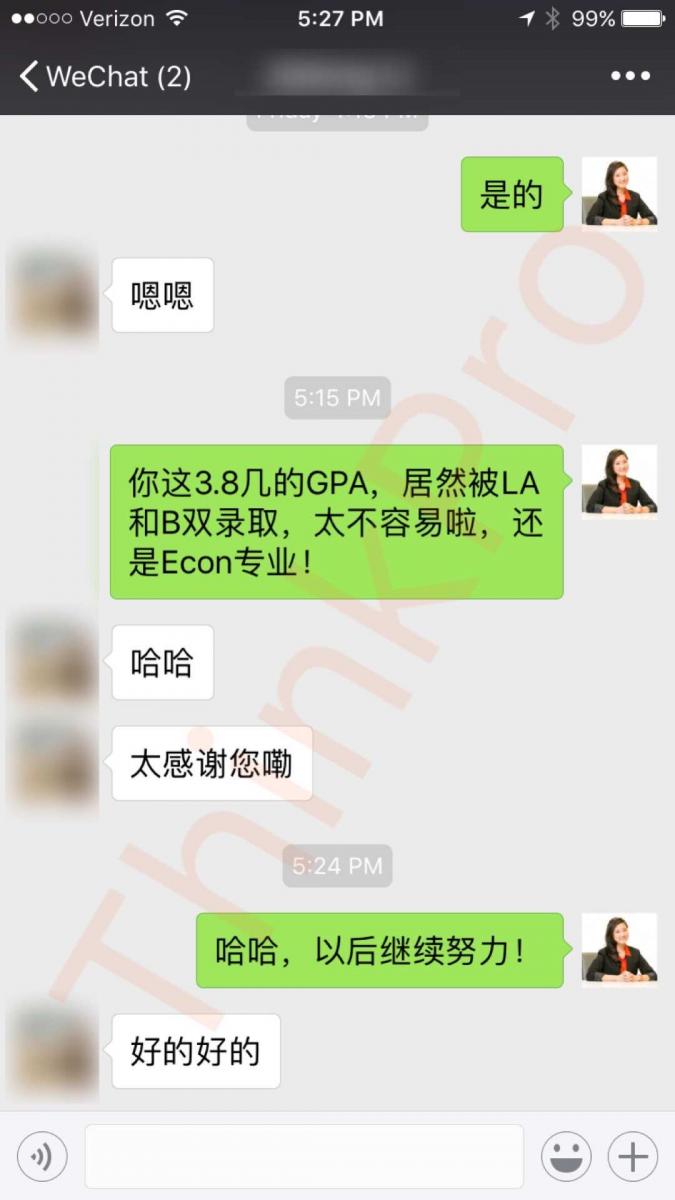
Task: Open sender's avatar next to 是的
Action: (x=619, y=193)
